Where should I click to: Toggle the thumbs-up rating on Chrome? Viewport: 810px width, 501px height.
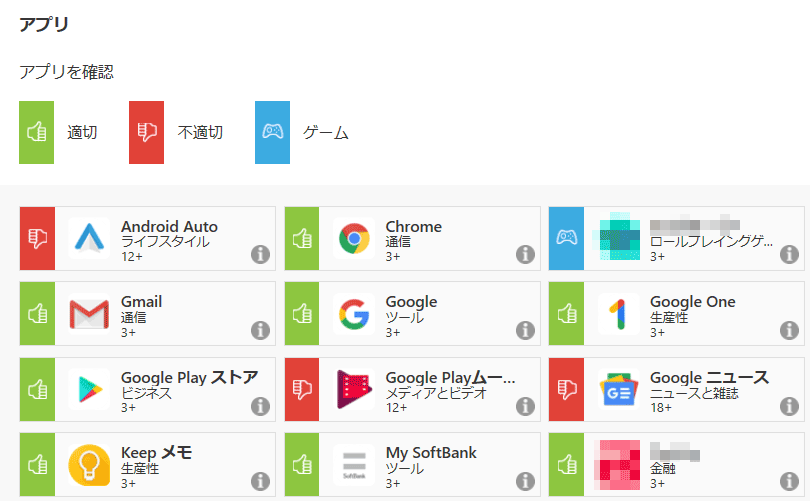[302, 238]
